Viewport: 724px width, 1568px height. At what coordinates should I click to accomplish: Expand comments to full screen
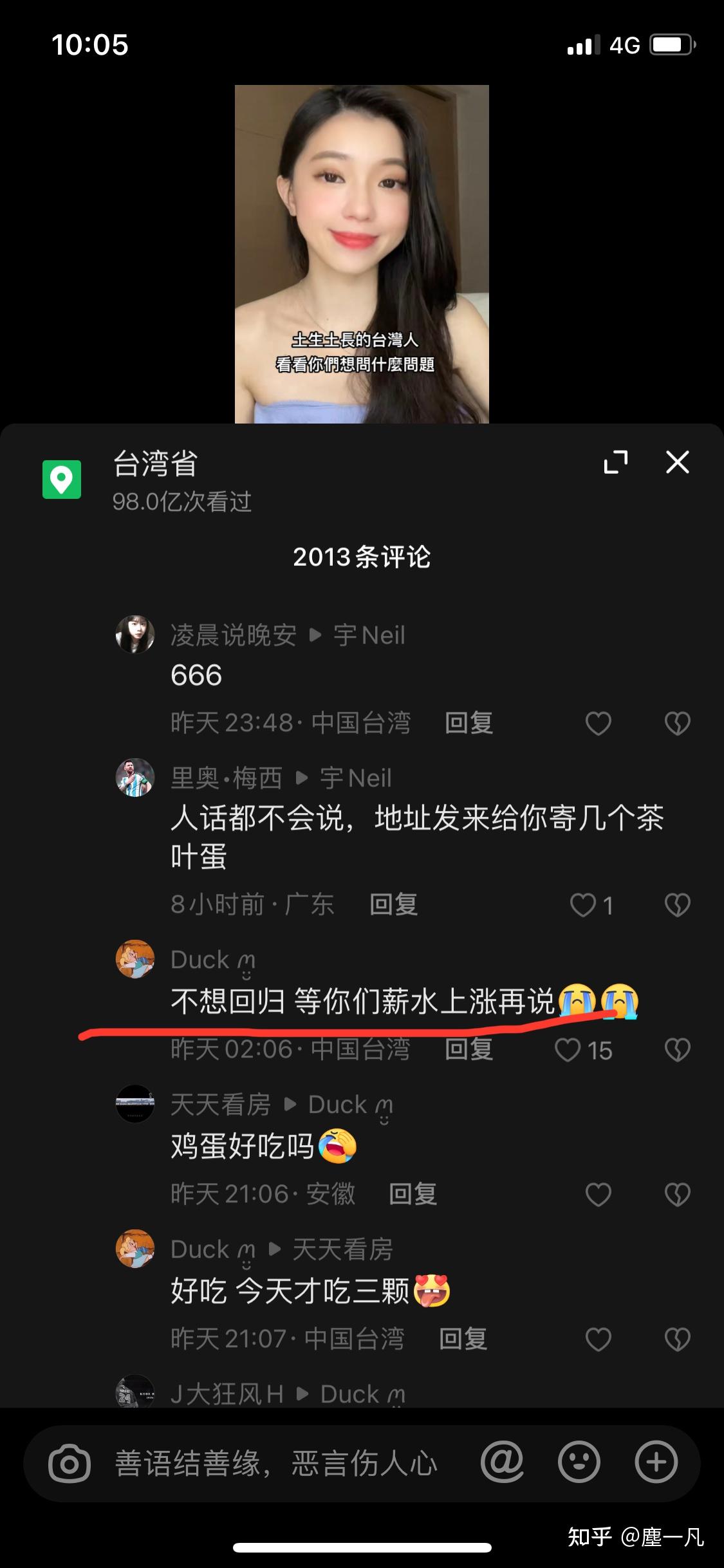point(616,462)
